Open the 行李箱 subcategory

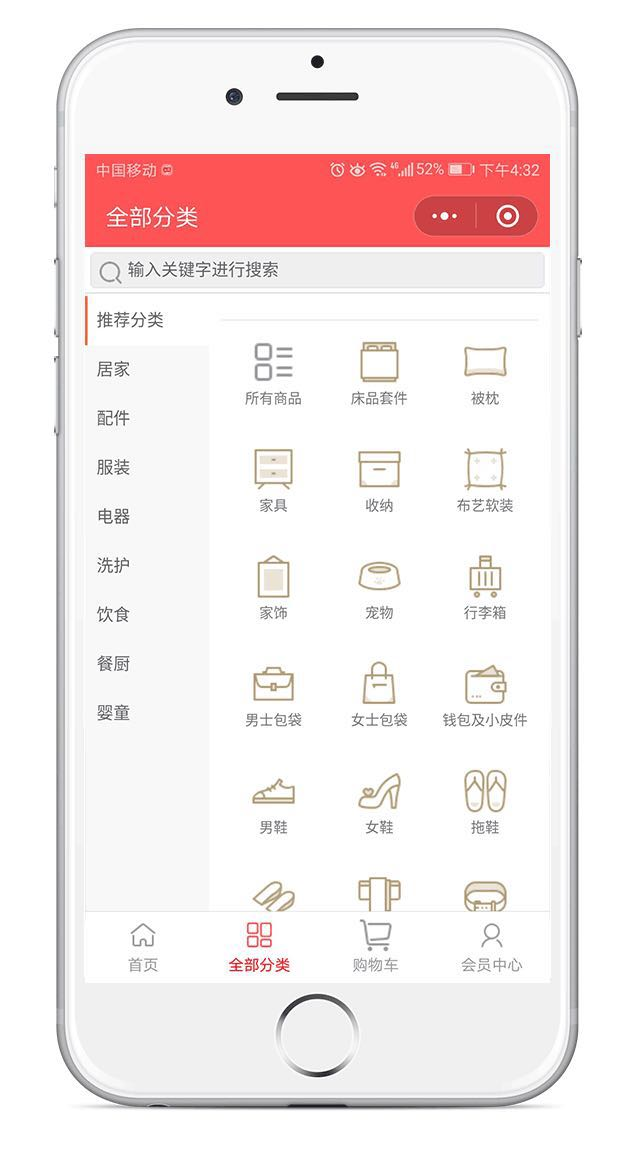point(485,587)
